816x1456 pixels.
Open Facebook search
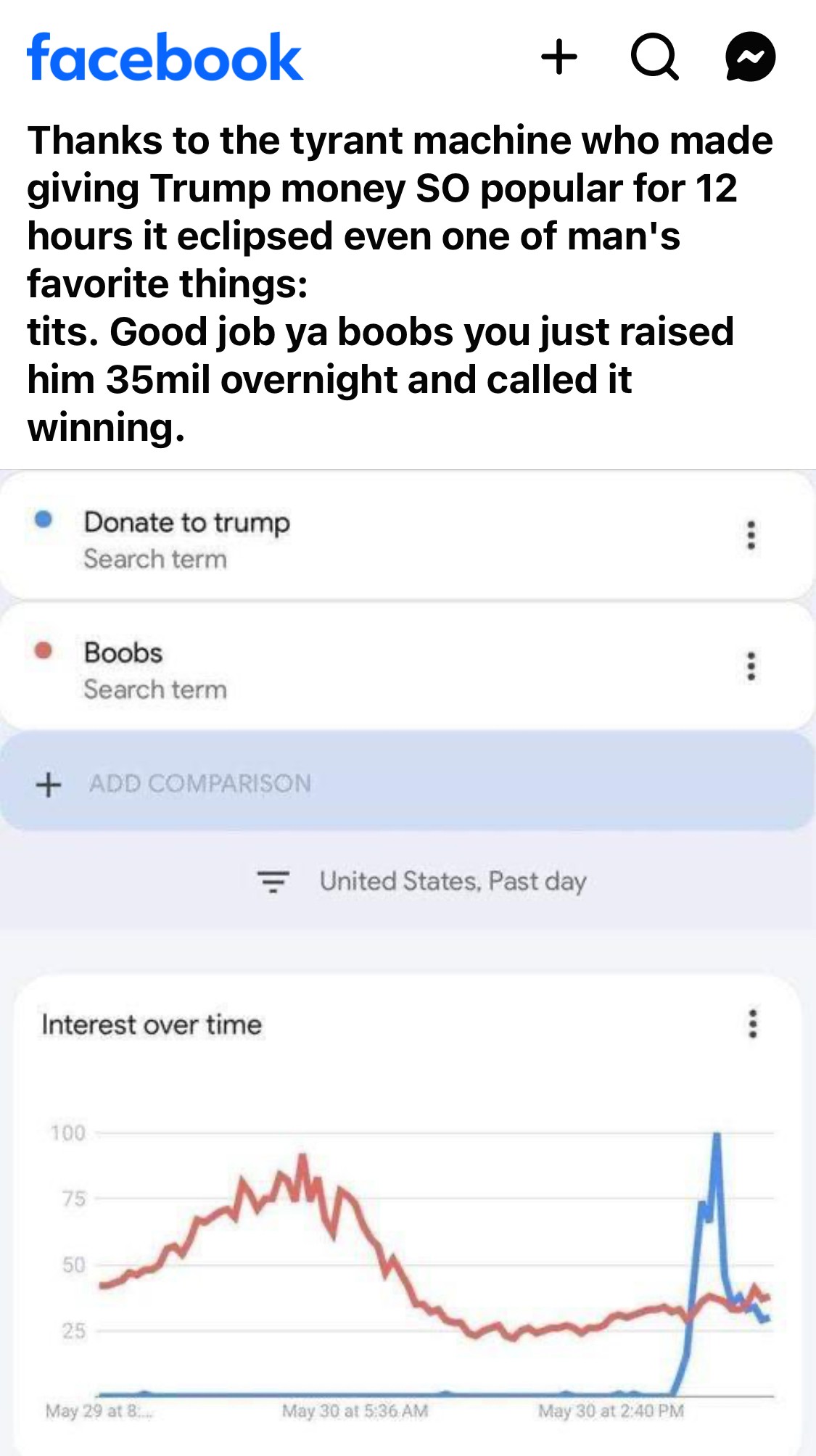655,57
